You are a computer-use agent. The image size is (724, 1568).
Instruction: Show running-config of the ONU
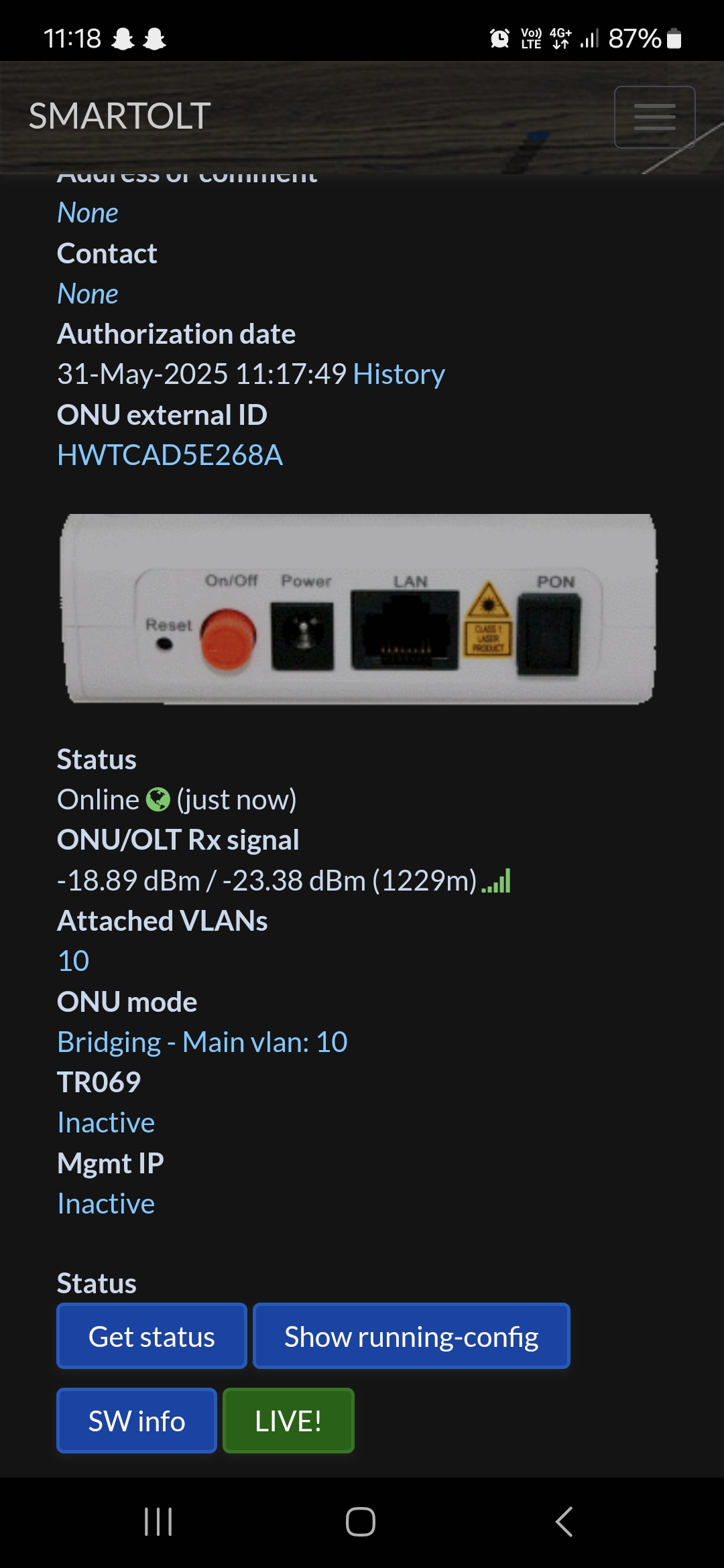[411, 1336]
